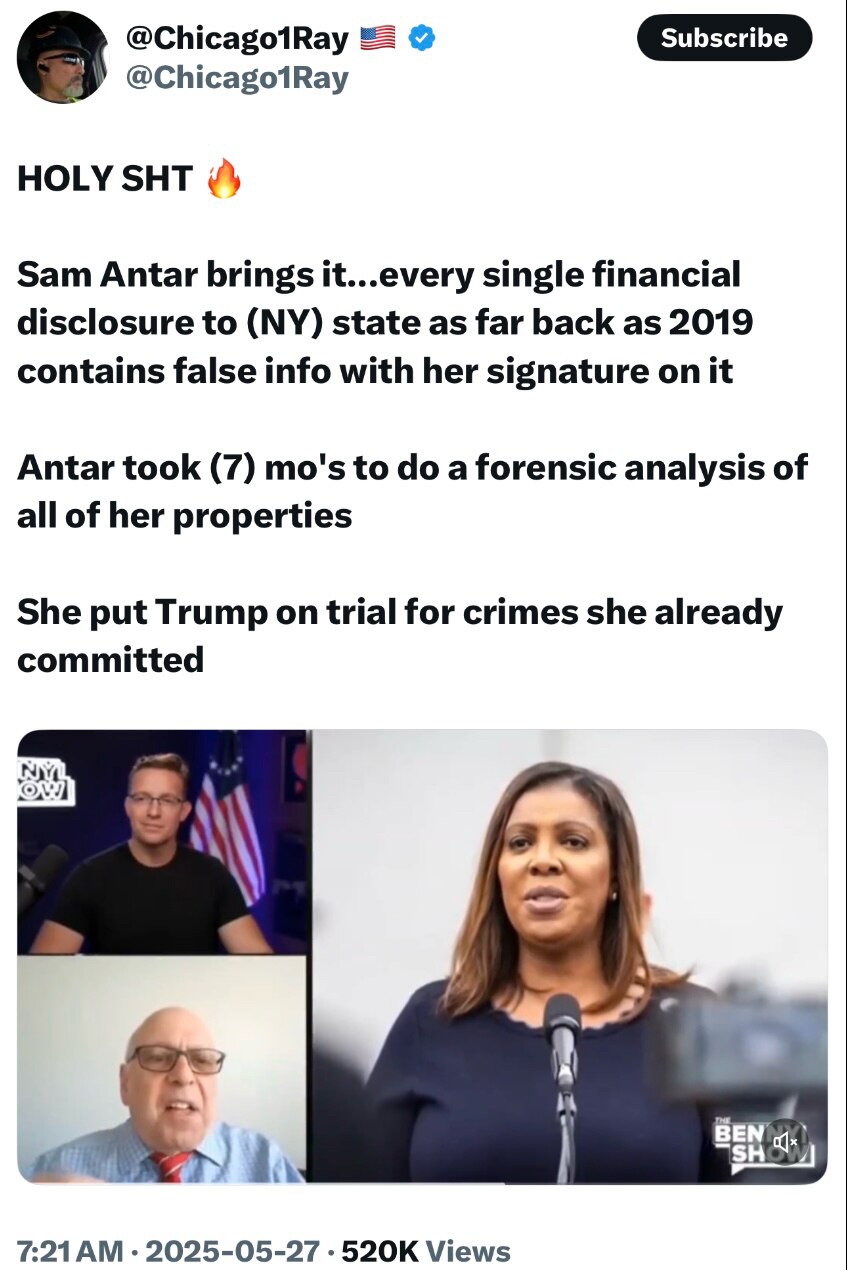Open @Chicago1Ray's profile picture

tap(62, 57)
